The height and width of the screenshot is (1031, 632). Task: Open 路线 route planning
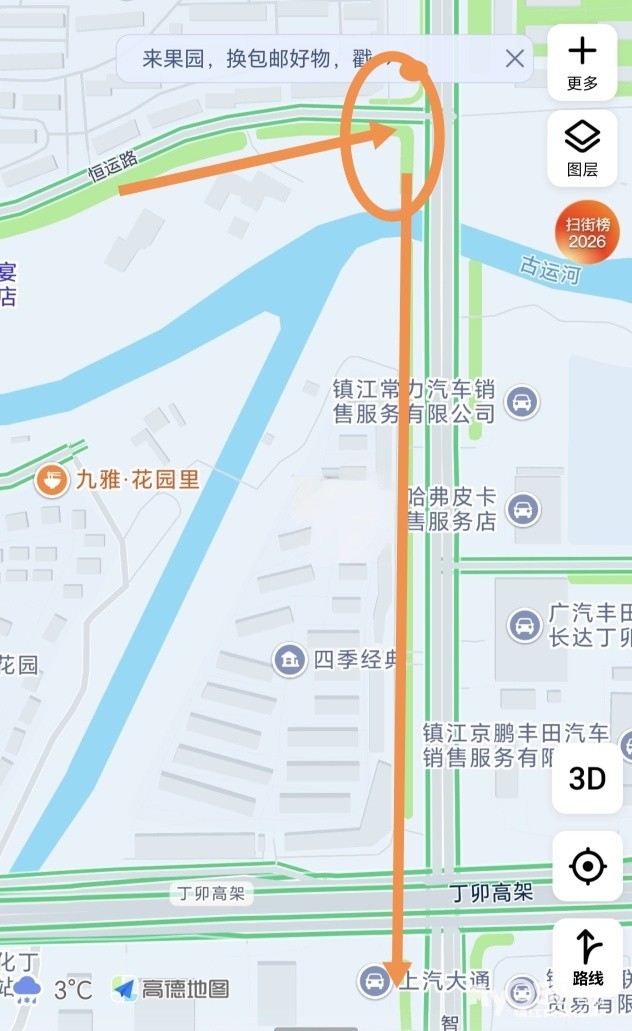coord(587,959)
